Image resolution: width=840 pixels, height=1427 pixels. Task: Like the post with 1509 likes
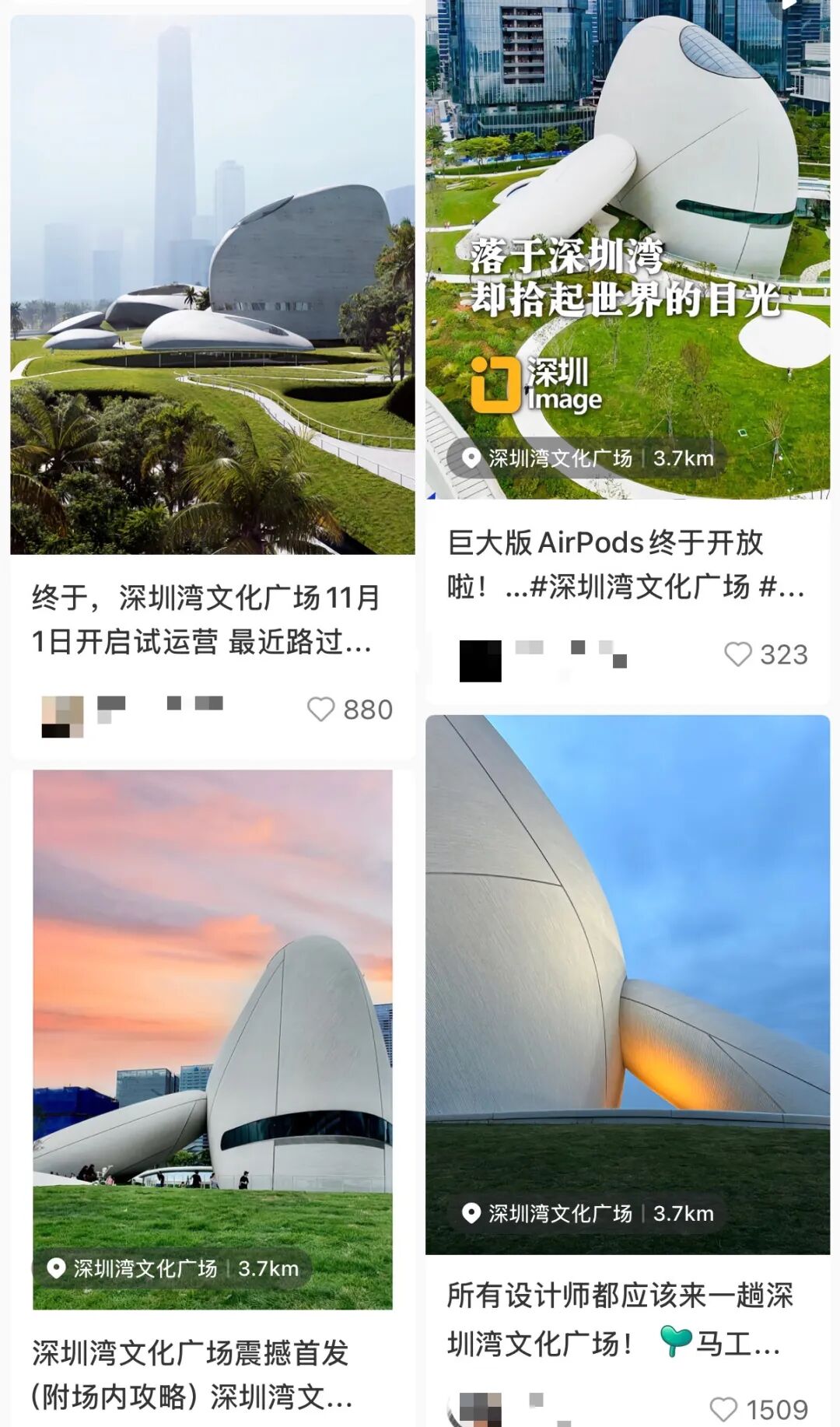tap(724, 1409)
